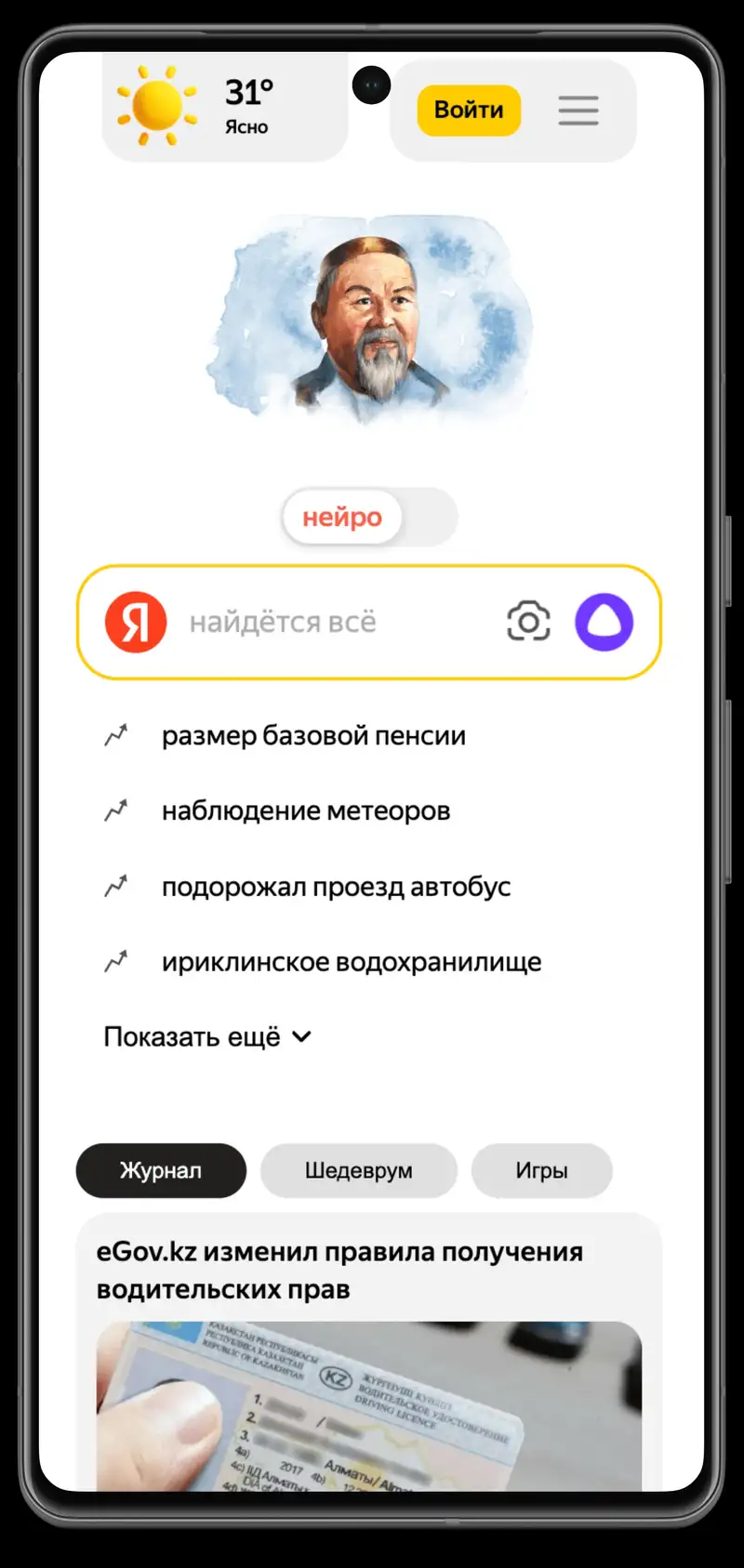The height and width of the screenshot is (1568, 744).
Task: Open the eGov.kz driving licence article
Action: coord(339,1271)
